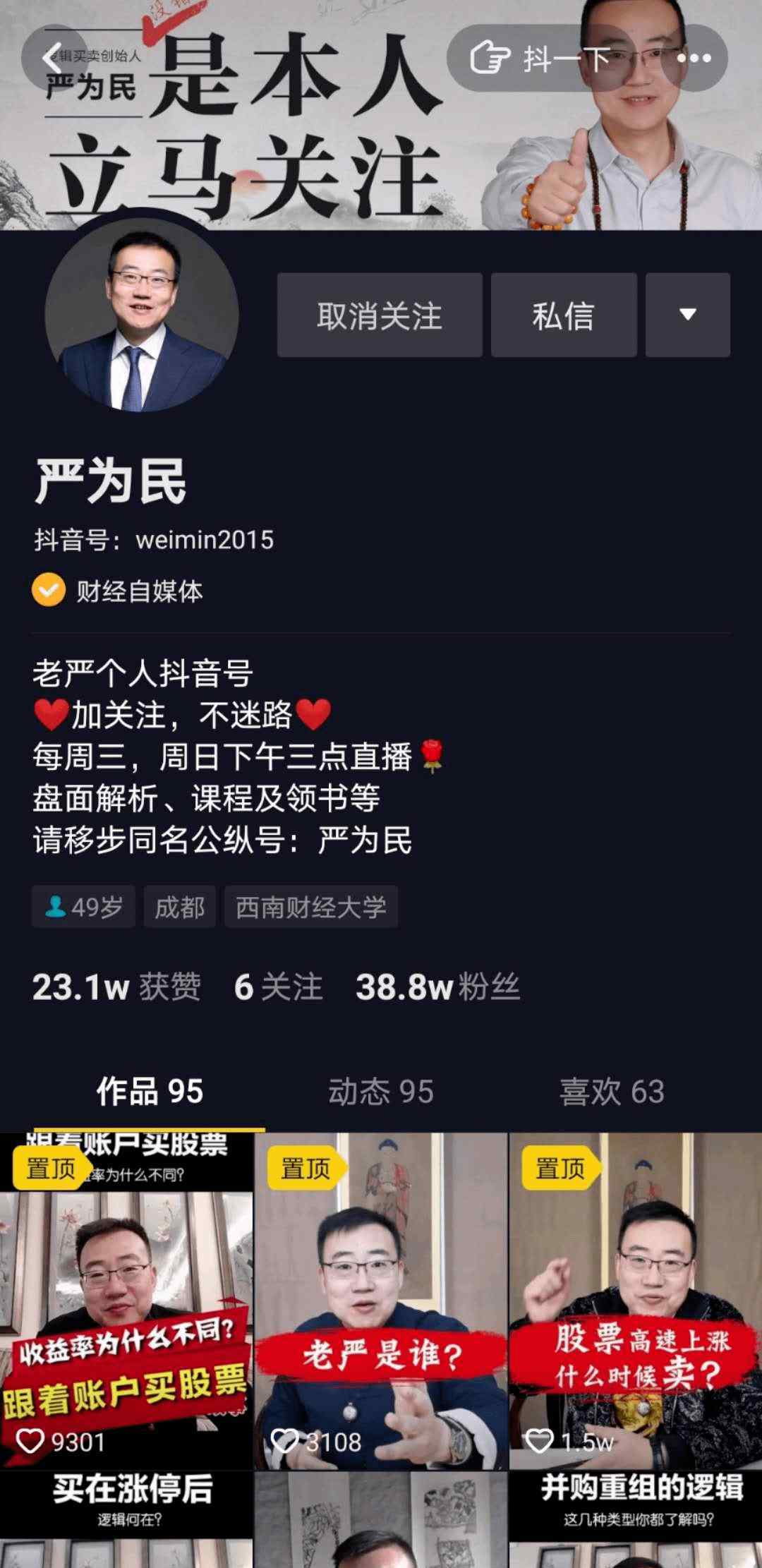The width and height of the screenshot is (762, 1568).
Task: Open the video 并购重组的逻辑
Action: (636, 1520)
